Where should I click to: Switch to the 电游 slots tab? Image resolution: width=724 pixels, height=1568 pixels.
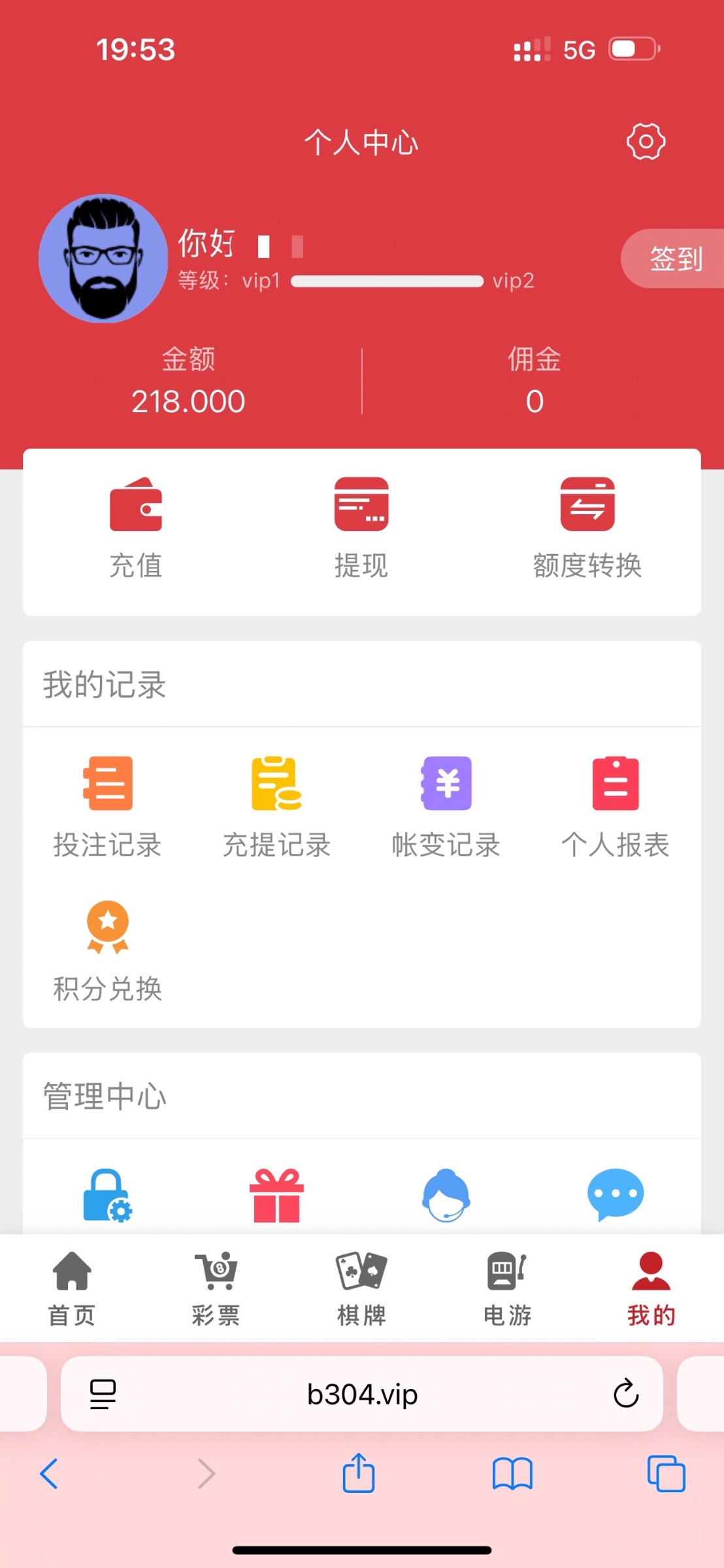(507, 1288)
